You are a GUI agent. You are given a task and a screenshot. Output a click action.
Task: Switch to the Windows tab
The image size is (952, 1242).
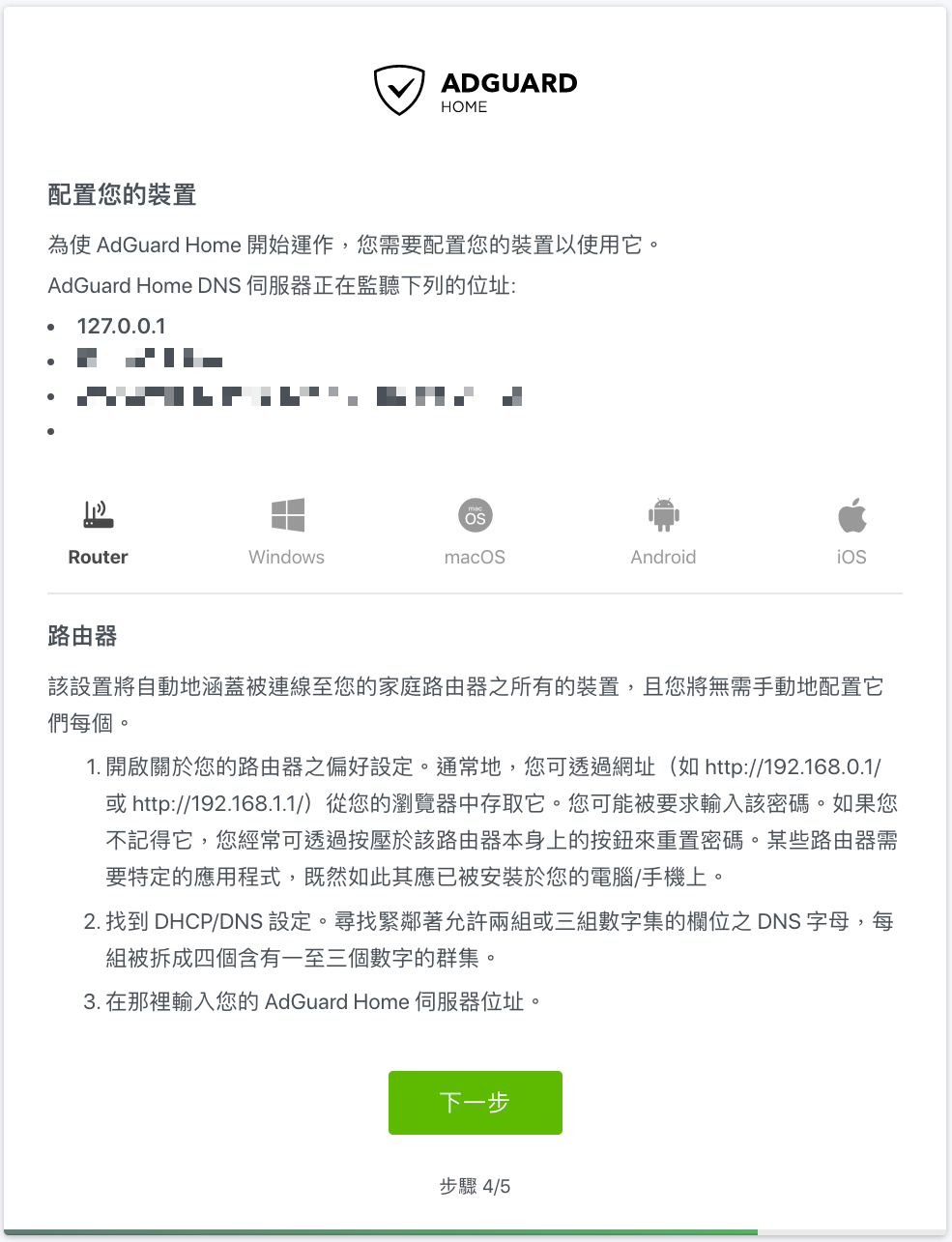click(x=286, y=533)
